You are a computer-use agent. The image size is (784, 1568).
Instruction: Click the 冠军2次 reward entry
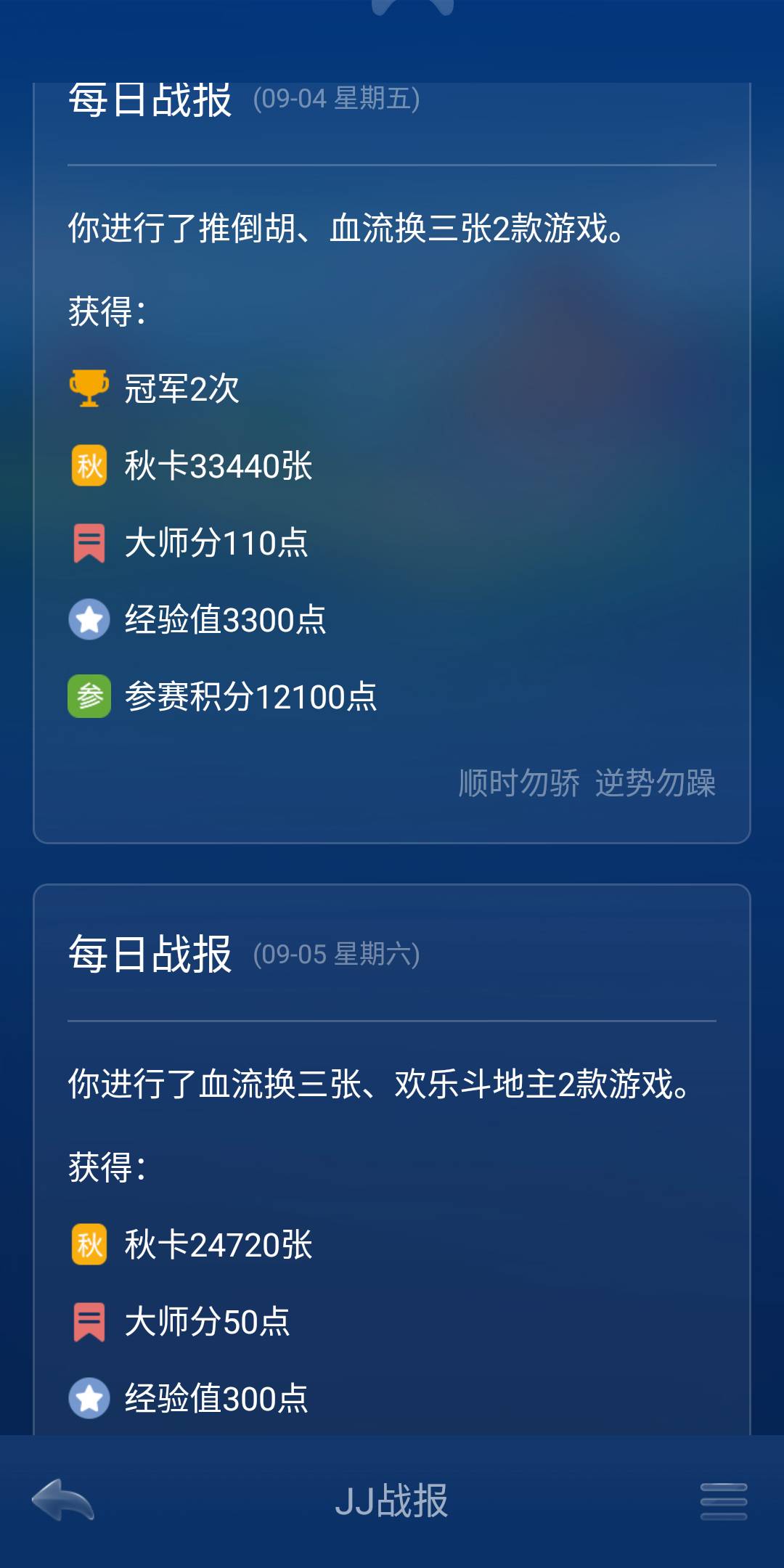(x=181, y=391)
